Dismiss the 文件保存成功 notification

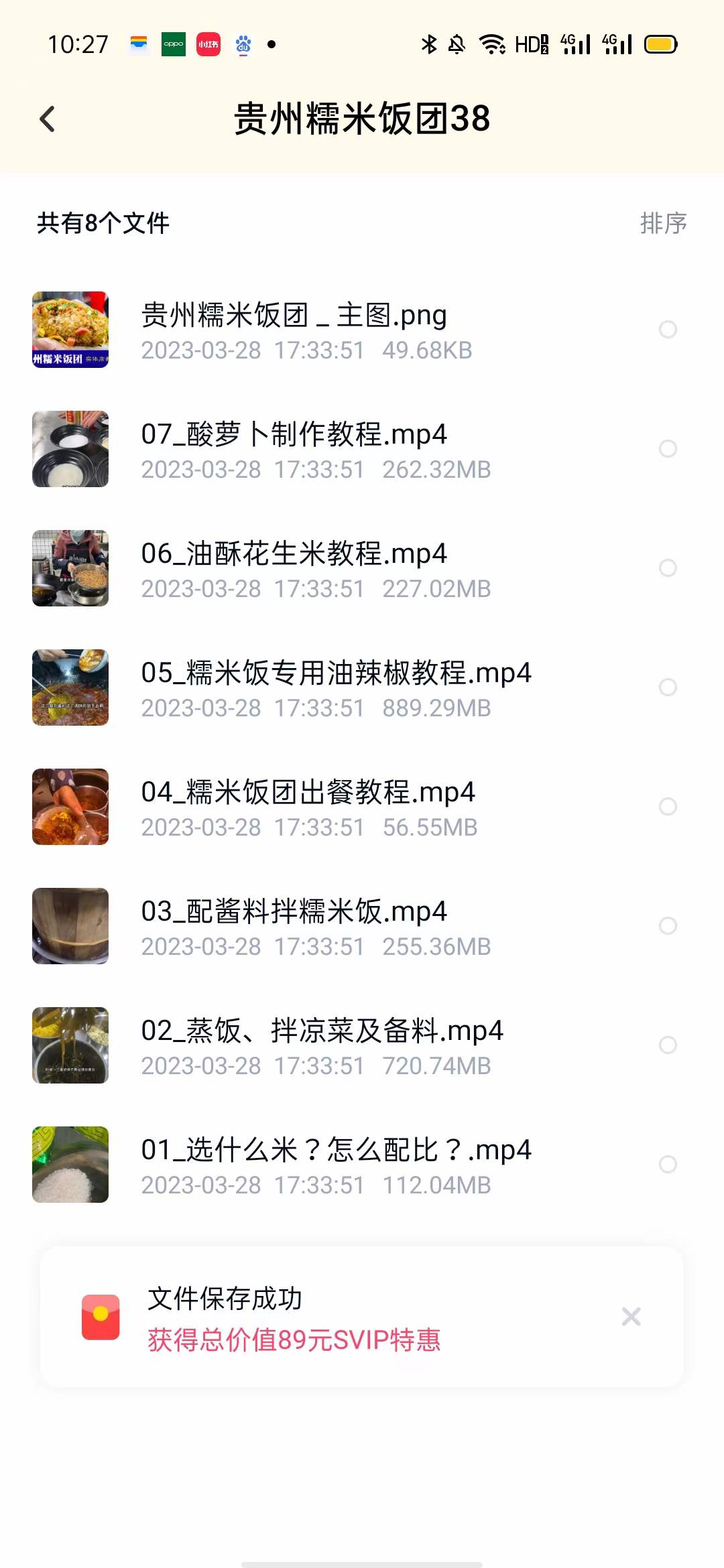click(x=631, y=1317)
